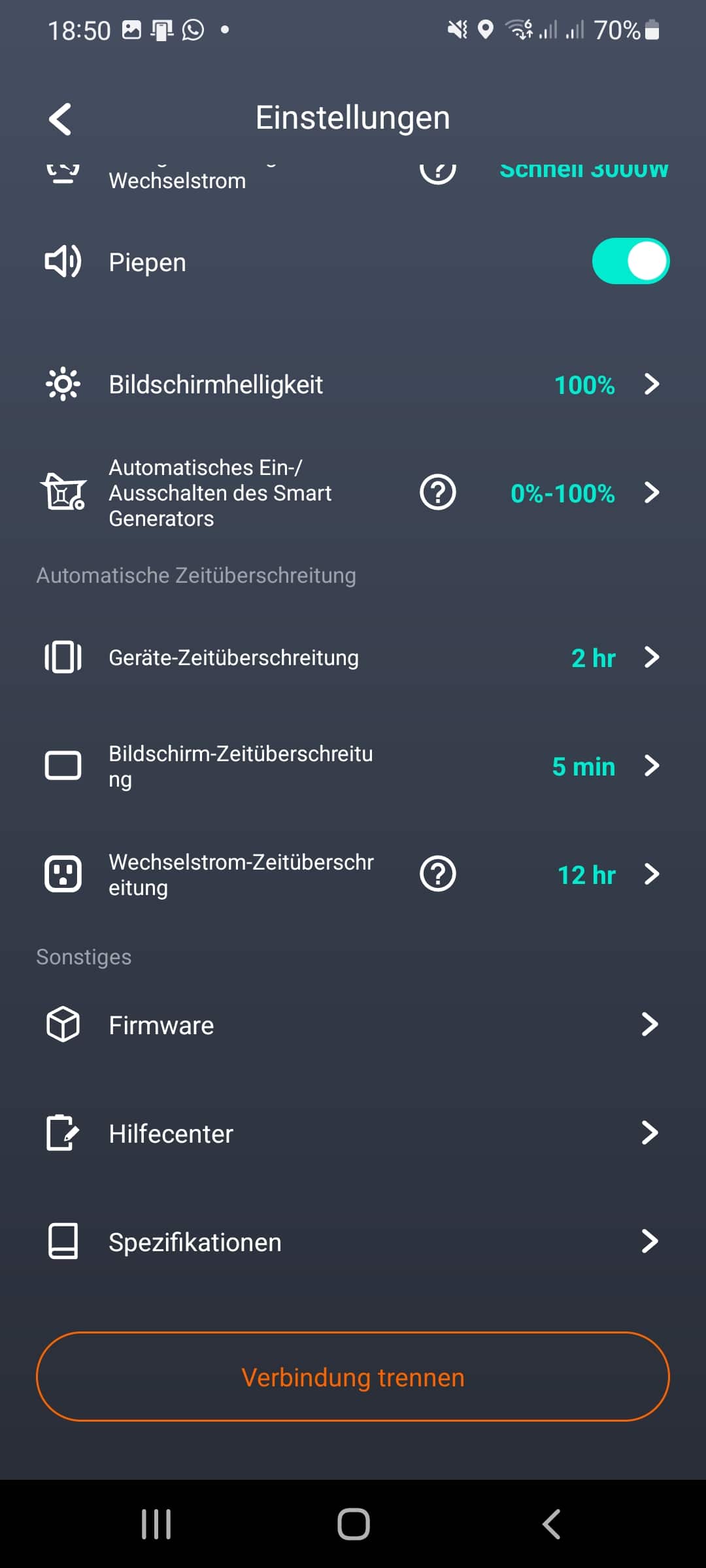The width and height of the screenshot is (706, 1568).
Task: Open recent apps overview
Action: point(156,1524)
